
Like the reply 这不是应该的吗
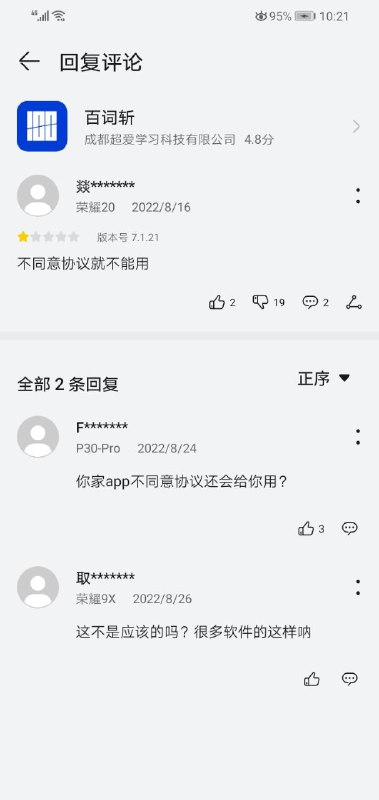click(x=312, y=679)
